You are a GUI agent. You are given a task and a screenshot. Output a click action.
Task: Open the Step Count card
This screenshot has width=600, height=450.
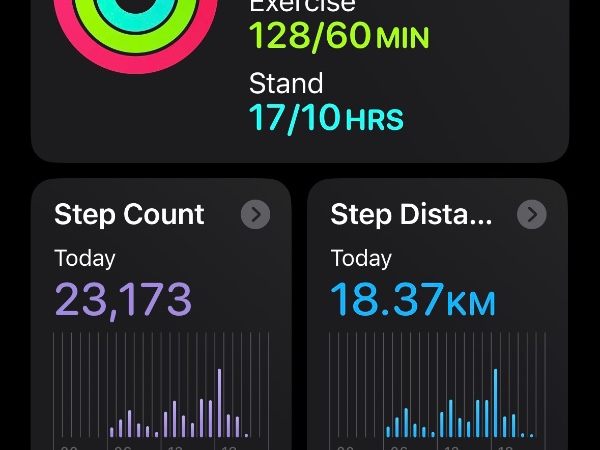point(160,300)
